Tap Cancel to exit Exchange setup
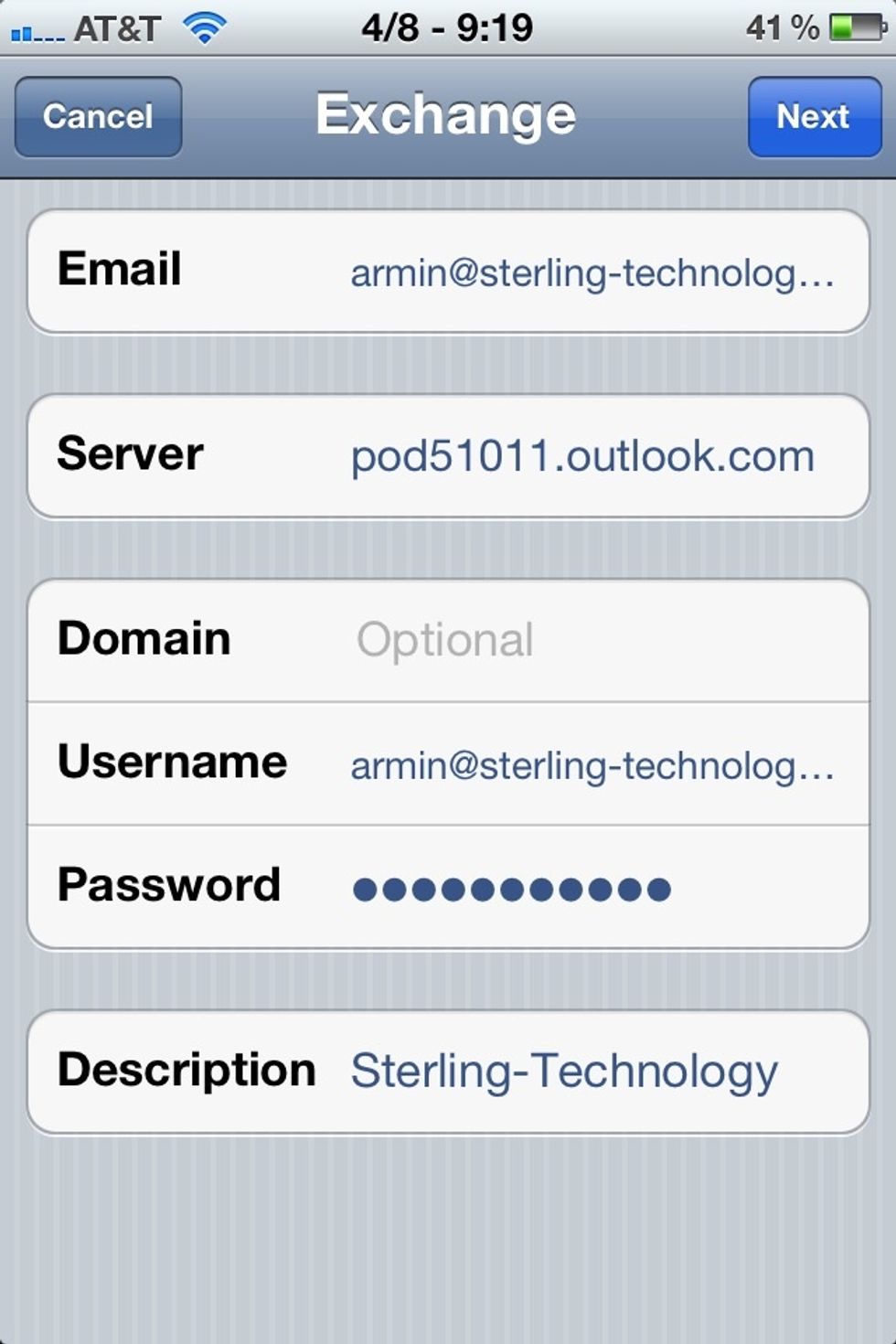896x1344 pixels. [x=98, y=117]
